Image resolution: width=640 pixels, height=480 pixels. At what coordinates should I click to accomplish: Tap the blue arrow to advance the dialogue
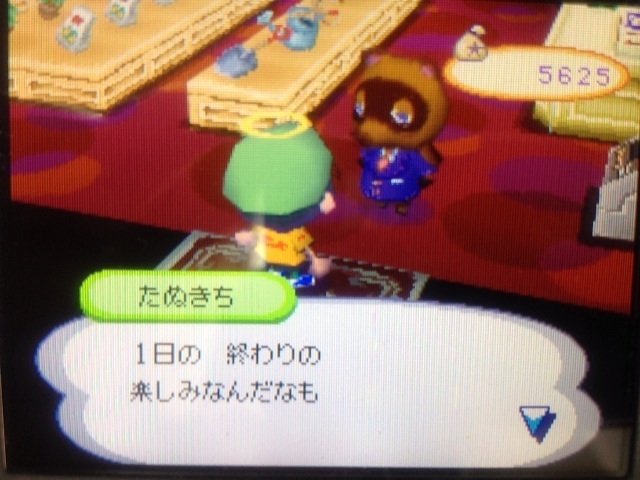coord(537,423)
